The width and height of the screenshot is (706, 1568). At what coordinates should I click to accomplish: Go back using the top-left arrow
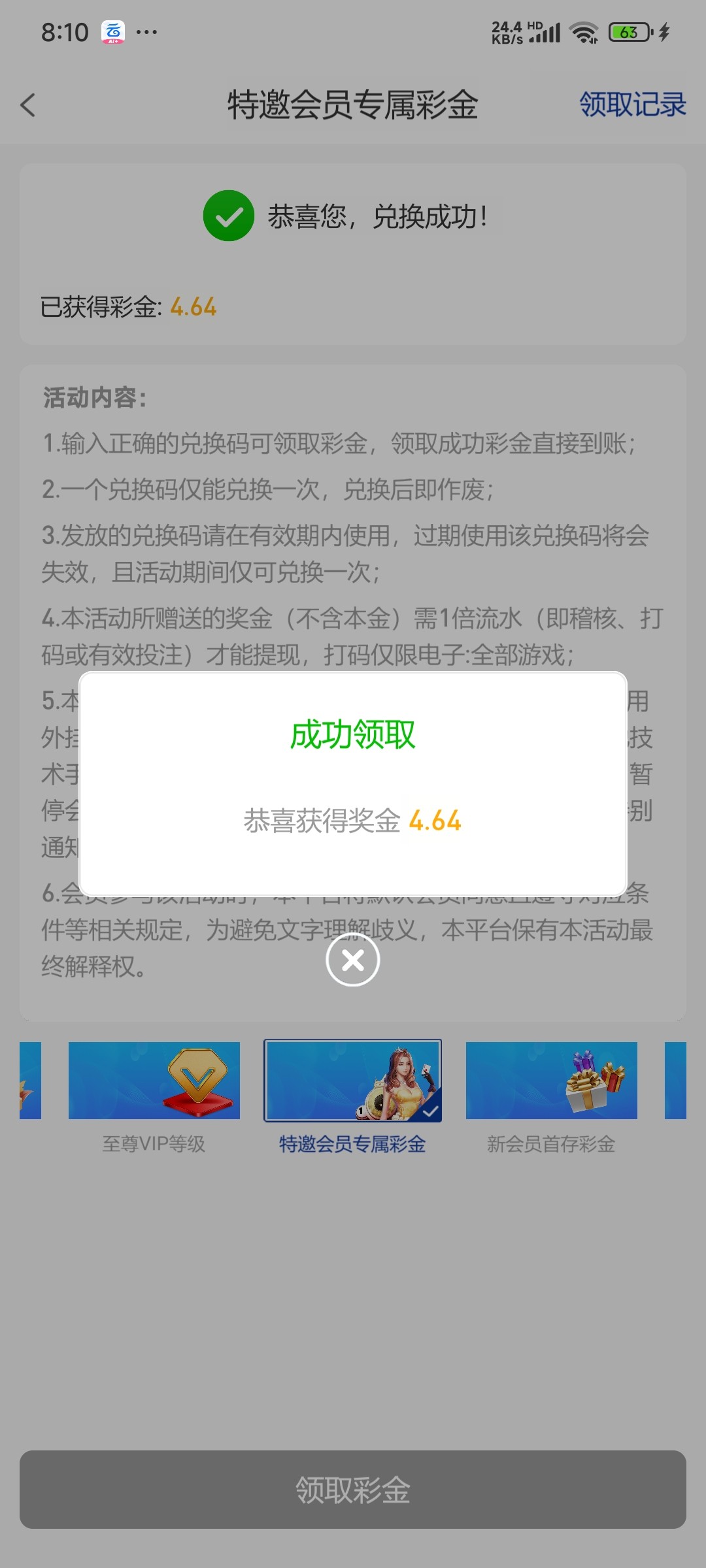click(x=28, y=105)
